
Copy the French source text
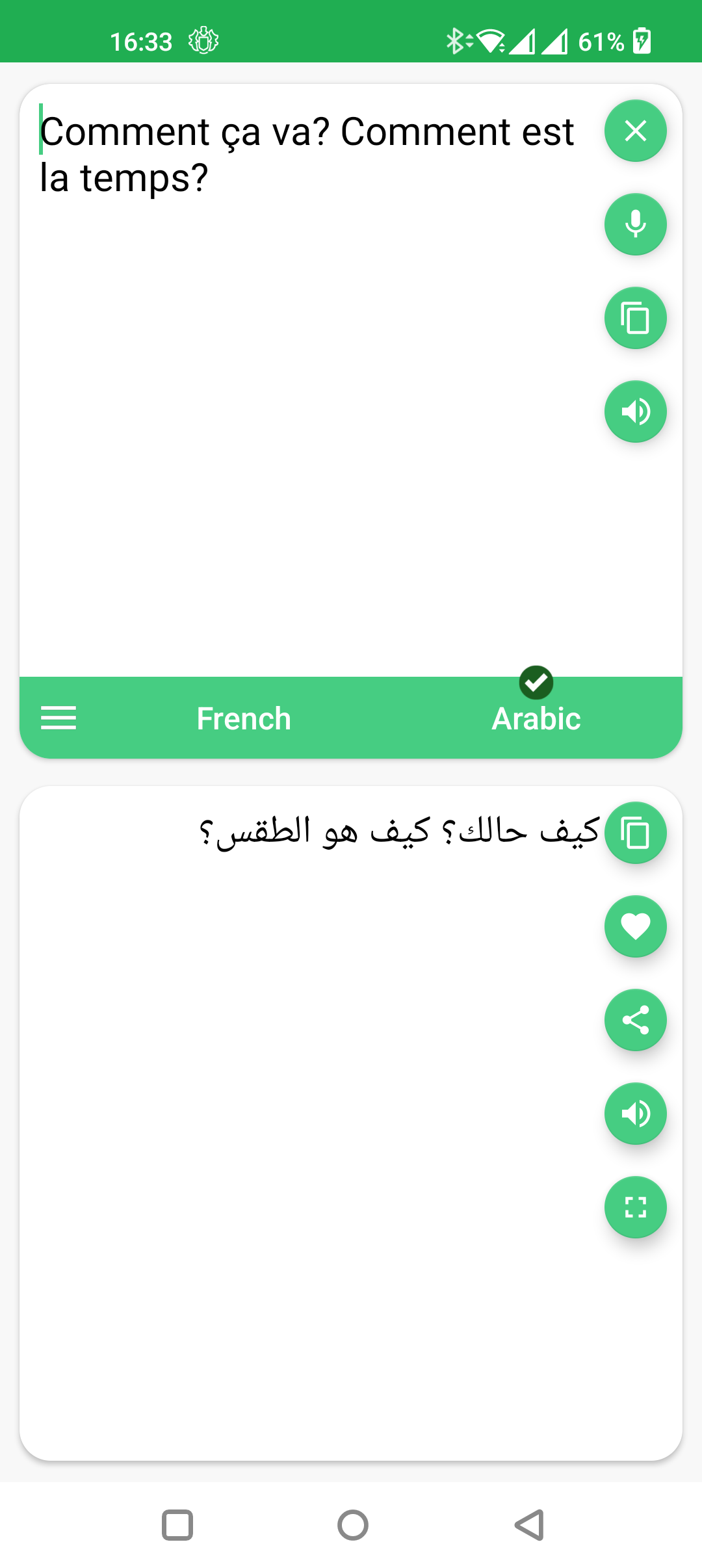pyautogui.click(x=635, y=318)
